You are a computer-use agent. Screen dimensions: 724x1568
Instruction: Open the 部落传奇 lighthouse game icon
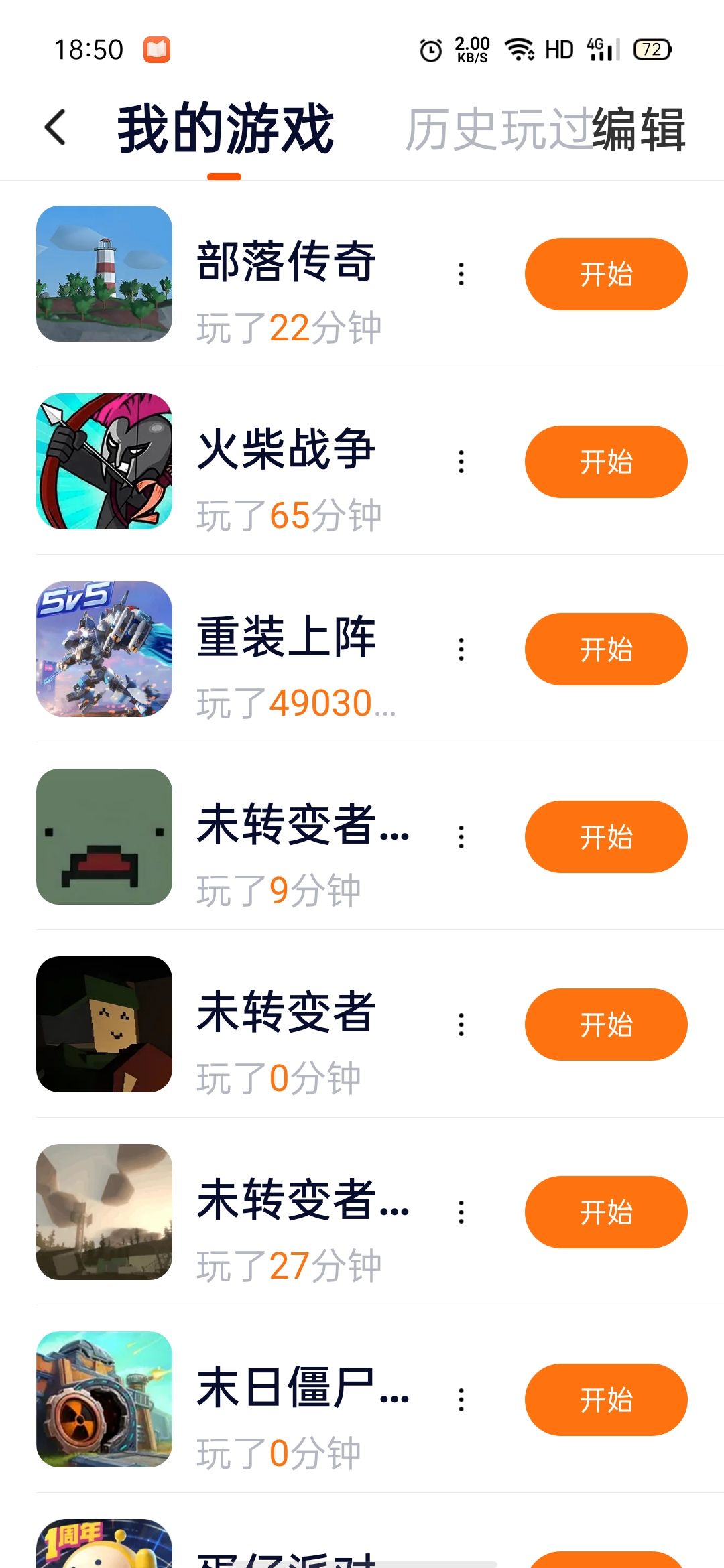pos(104,273)
